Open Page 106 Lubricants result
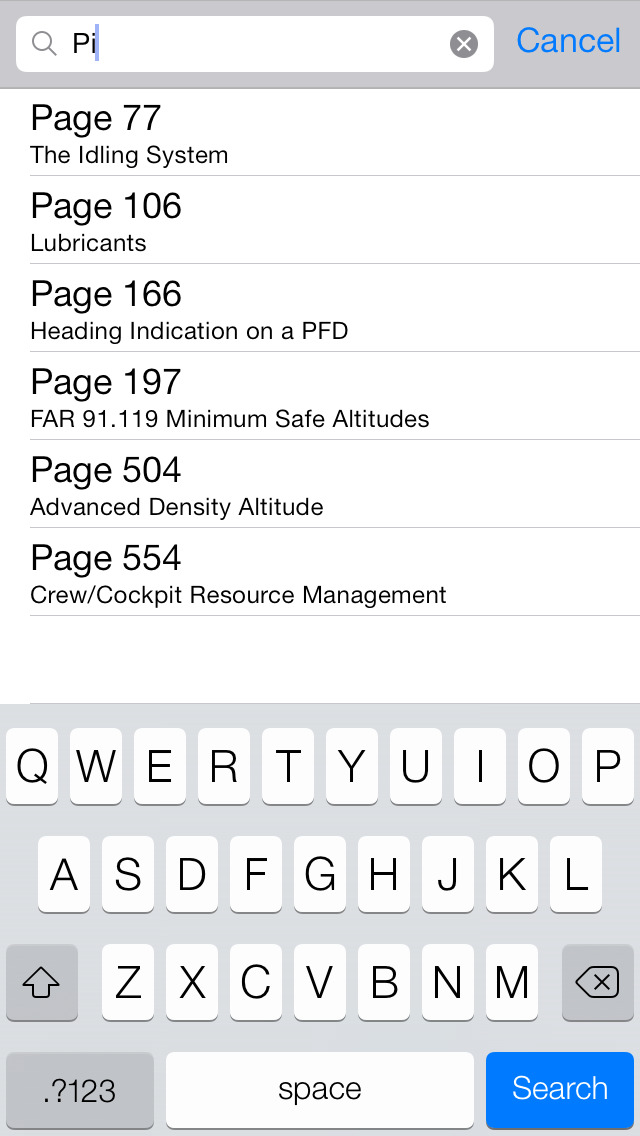 [x=320, y=220]
